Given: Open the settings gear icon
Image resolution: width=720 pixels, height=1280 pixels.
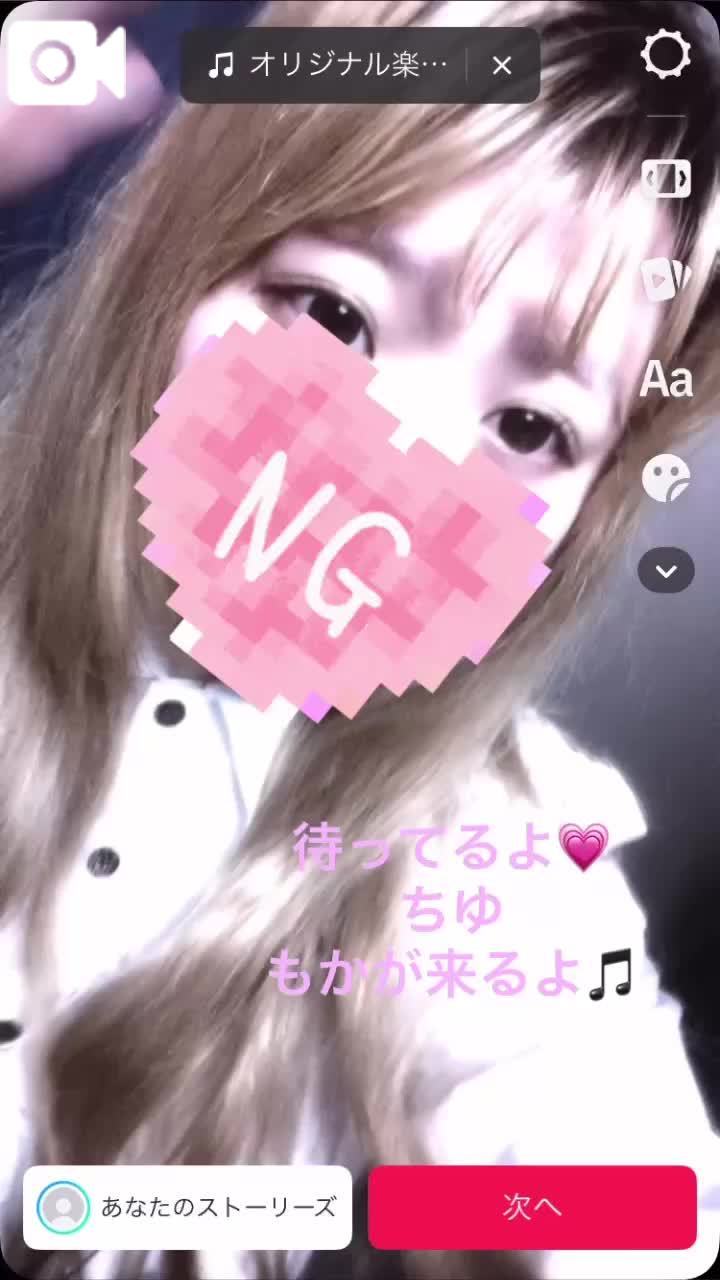Looking at the screenshot, I should [666, 53].
